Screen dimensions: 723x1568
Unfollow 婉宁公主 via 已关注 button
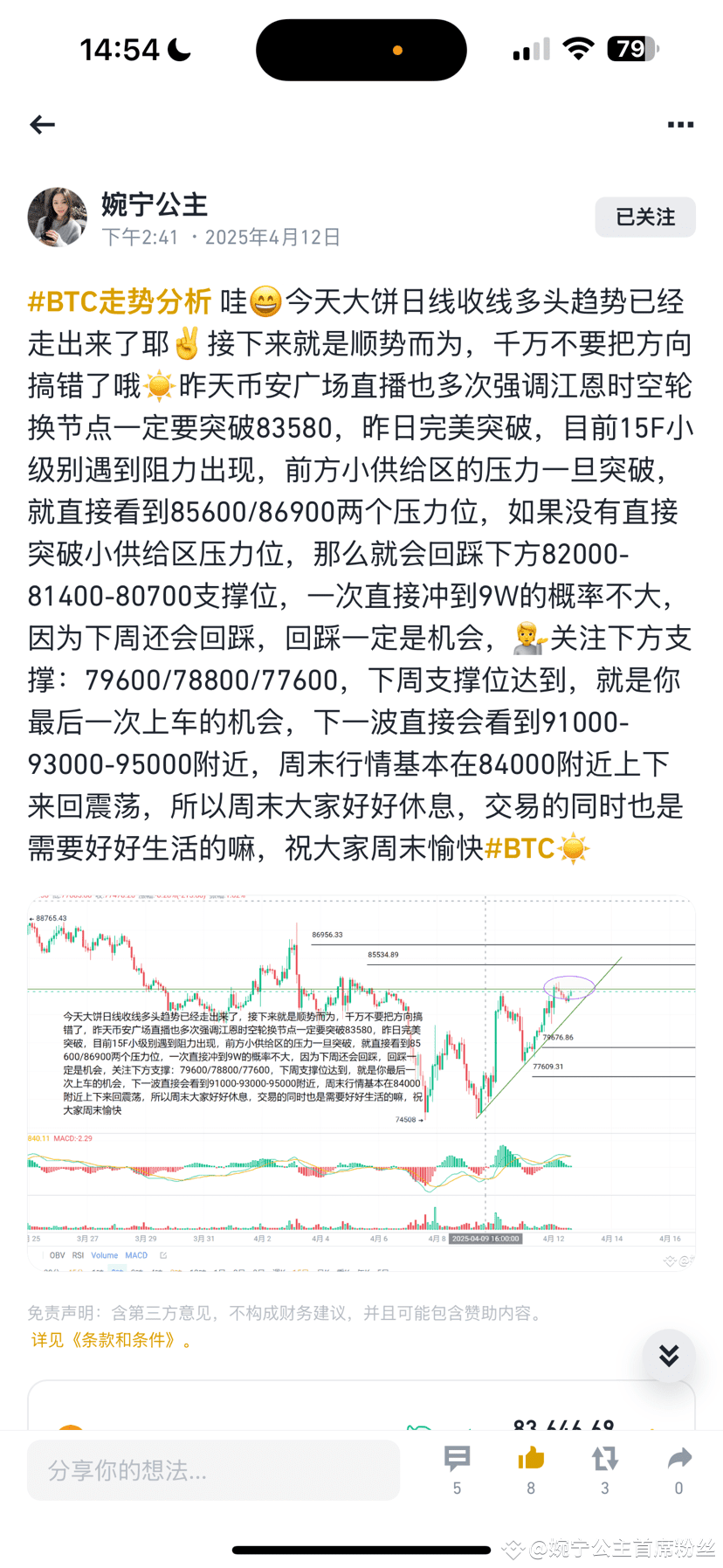click(644, 218)
